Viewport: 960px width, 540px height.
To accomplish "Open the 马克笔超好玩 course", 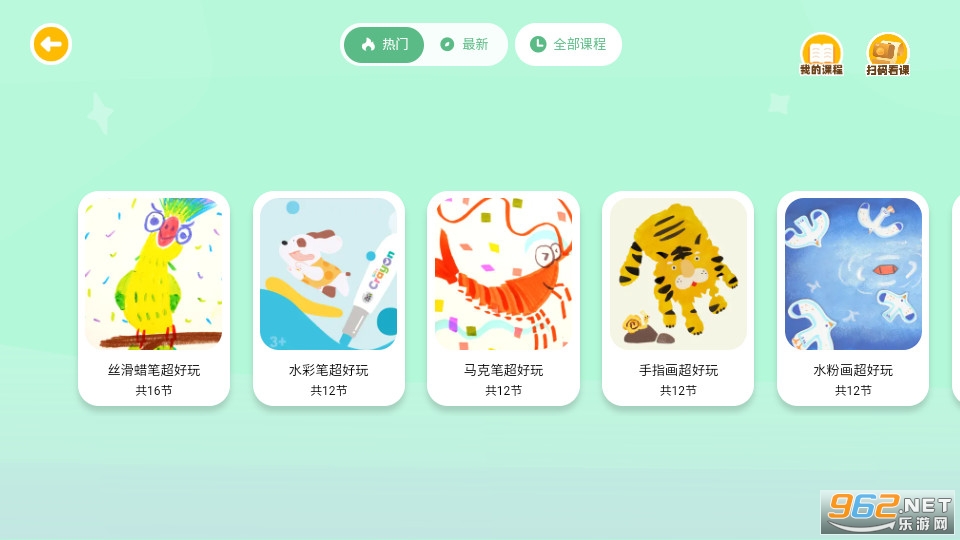I will click(503, 298).
